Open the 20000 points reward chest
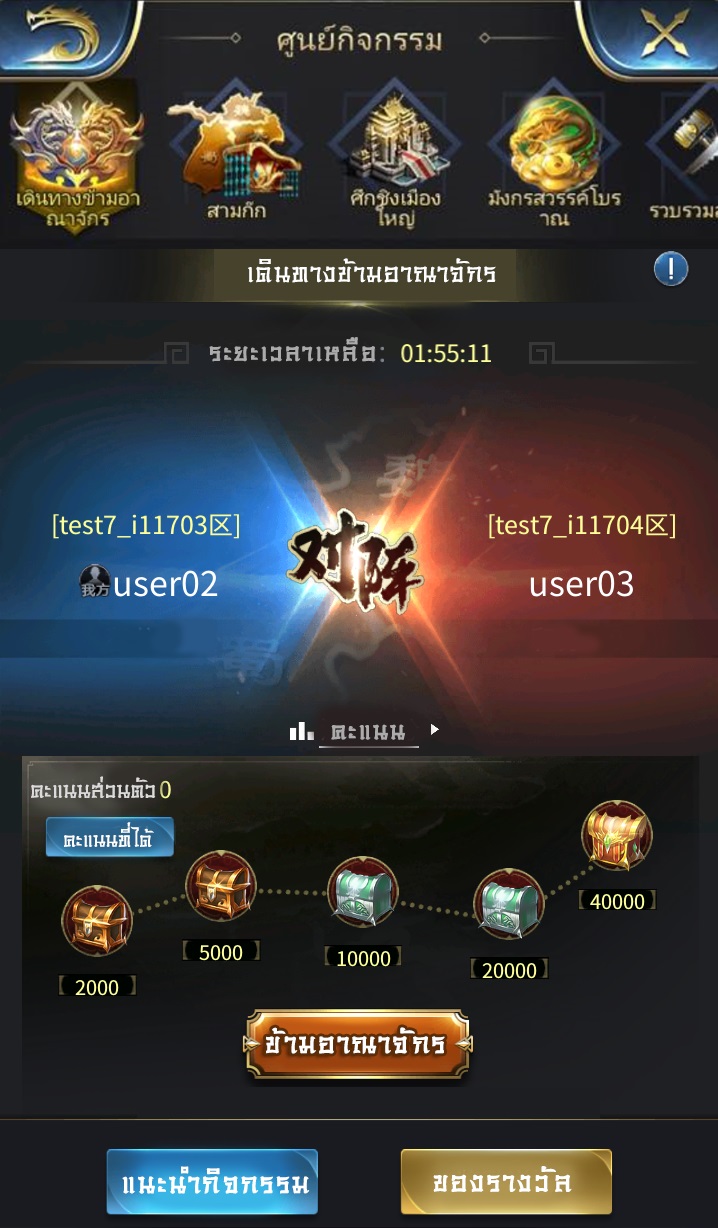 coord(508,905)
